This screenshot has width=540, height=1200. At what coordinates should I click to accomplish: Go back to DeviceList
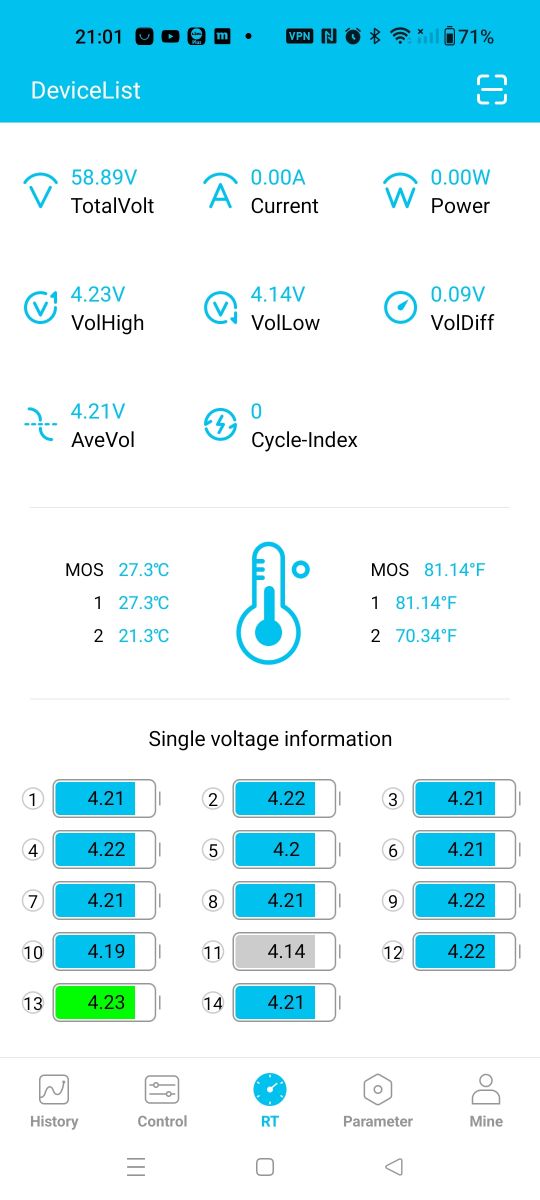click(x=86, y=90)
